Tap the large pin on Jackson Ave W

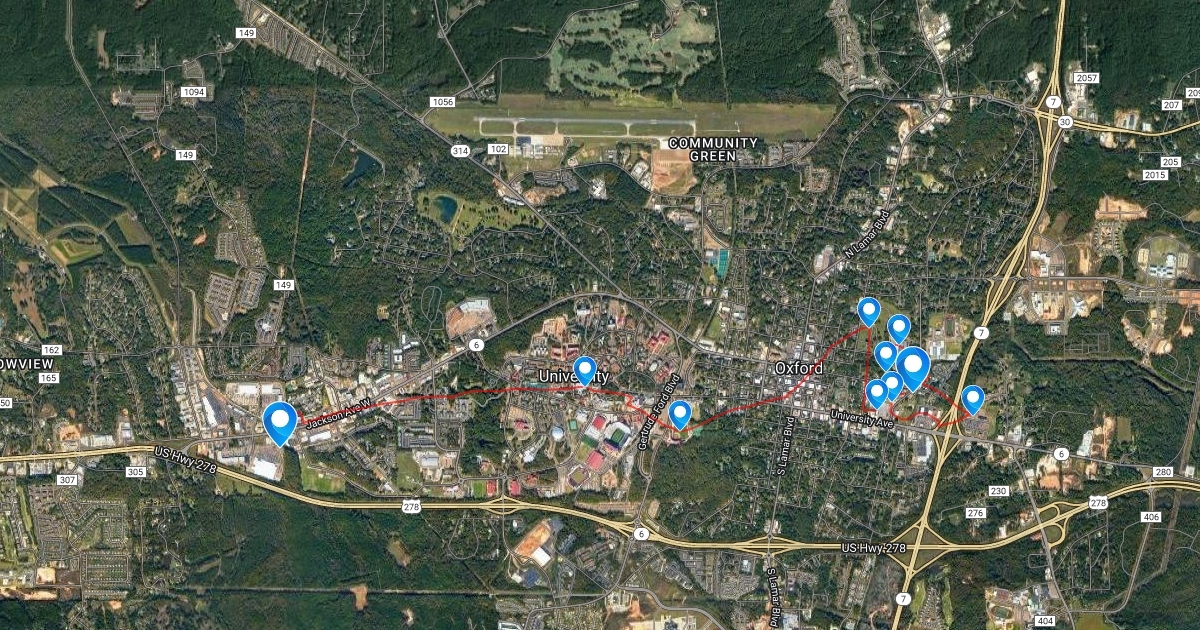[x=280, y=420]
